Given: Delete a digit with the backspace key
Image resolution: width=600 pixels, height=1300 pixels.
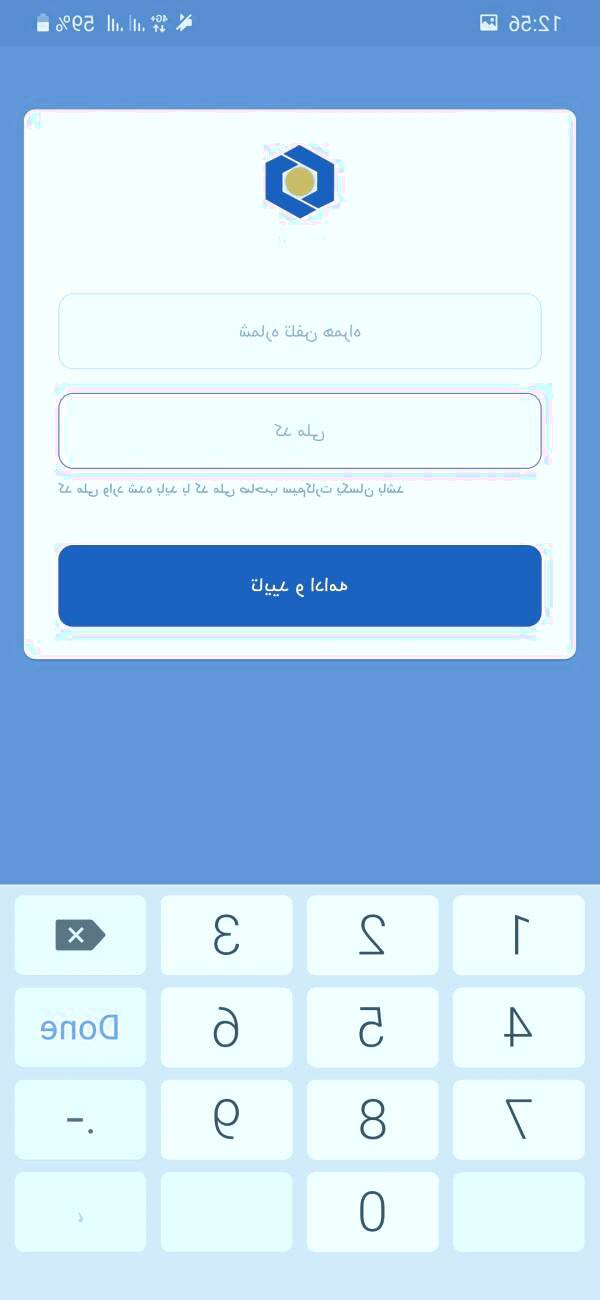Looking at the screenshot, I should 80,935.
